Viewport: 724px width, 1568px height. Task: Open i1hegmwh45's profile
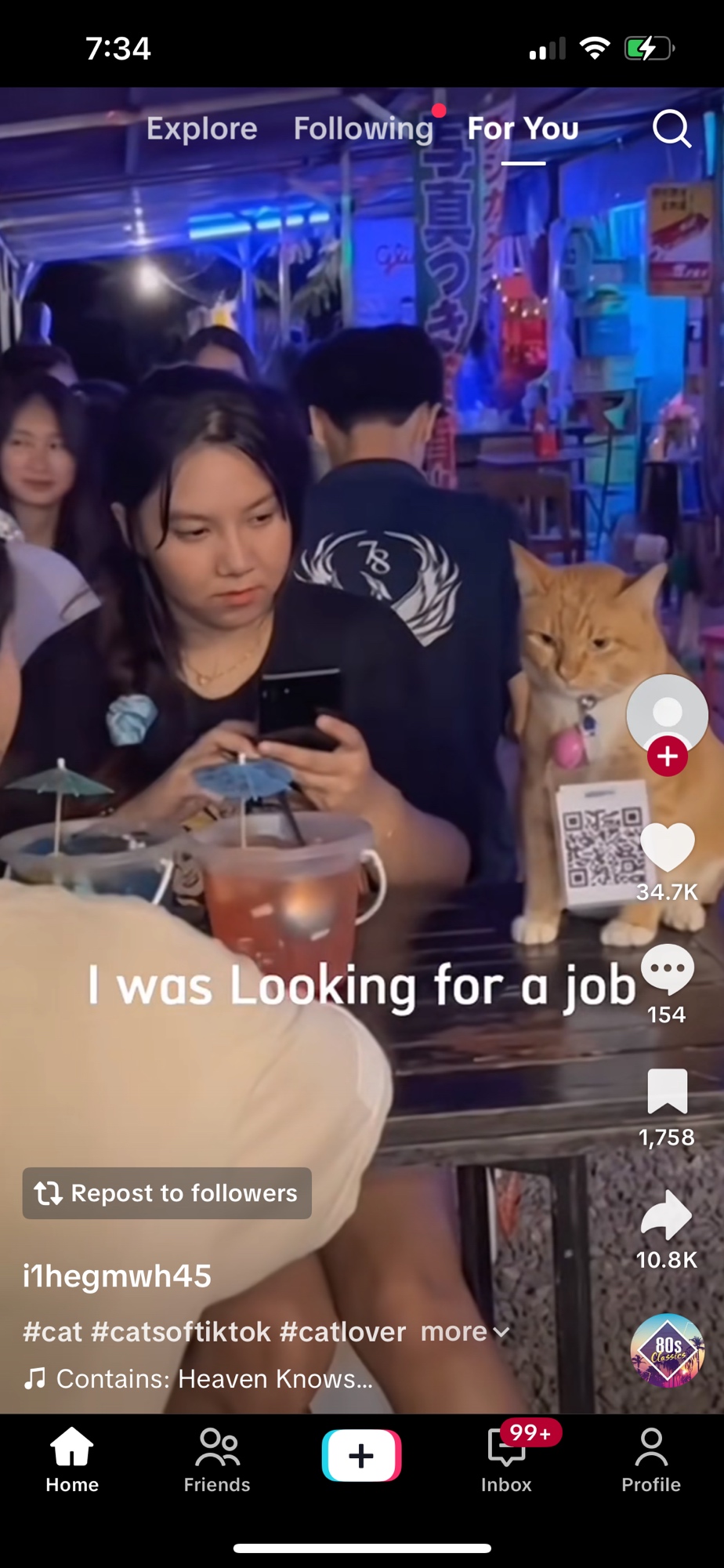coord(118,1276)
